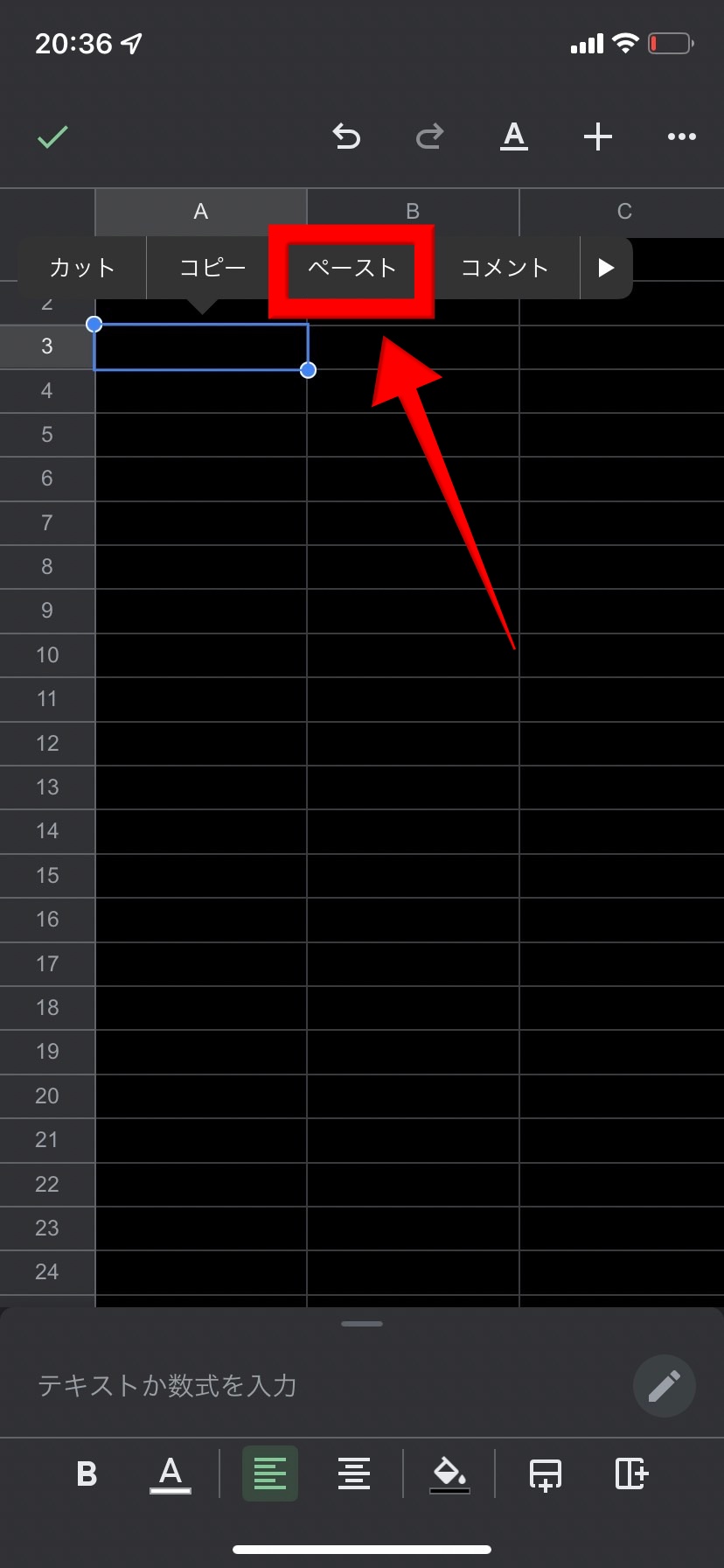Tap the text or formula input field
The height and width of the screenshot is (1568, 724).
pos(324,1386)
